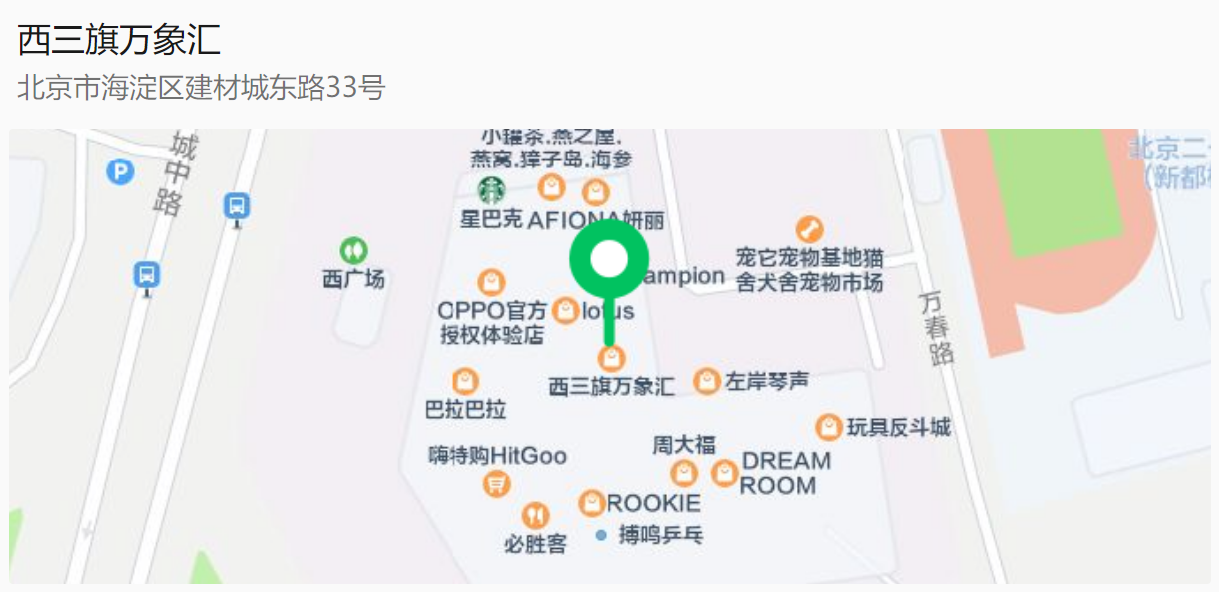Open the map showing 西三旗万象汇
This screenshot has width=1219, height=592.
pyautogui.click(x=609, y=356)
